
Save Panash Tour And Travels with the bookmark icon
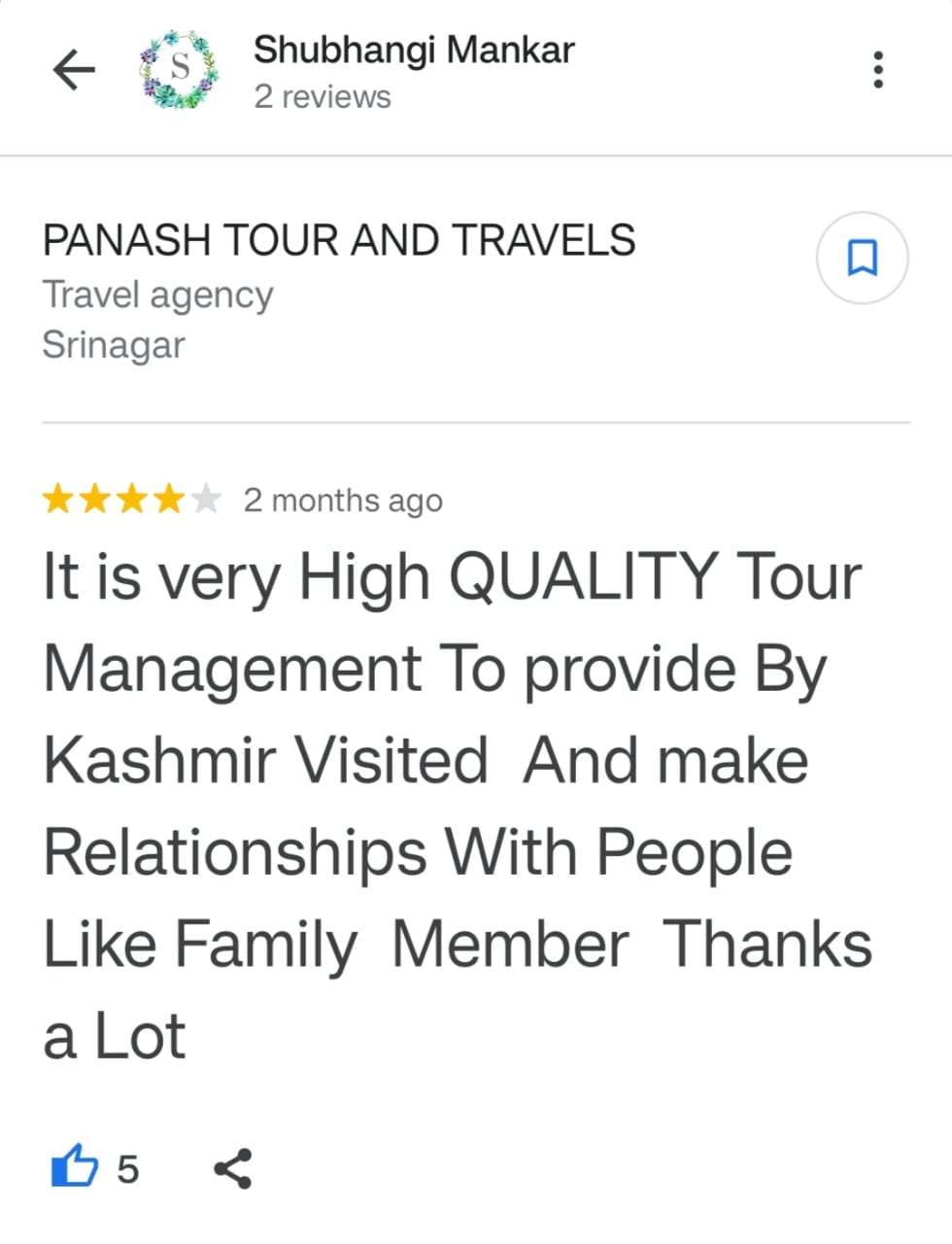point(862,259)
